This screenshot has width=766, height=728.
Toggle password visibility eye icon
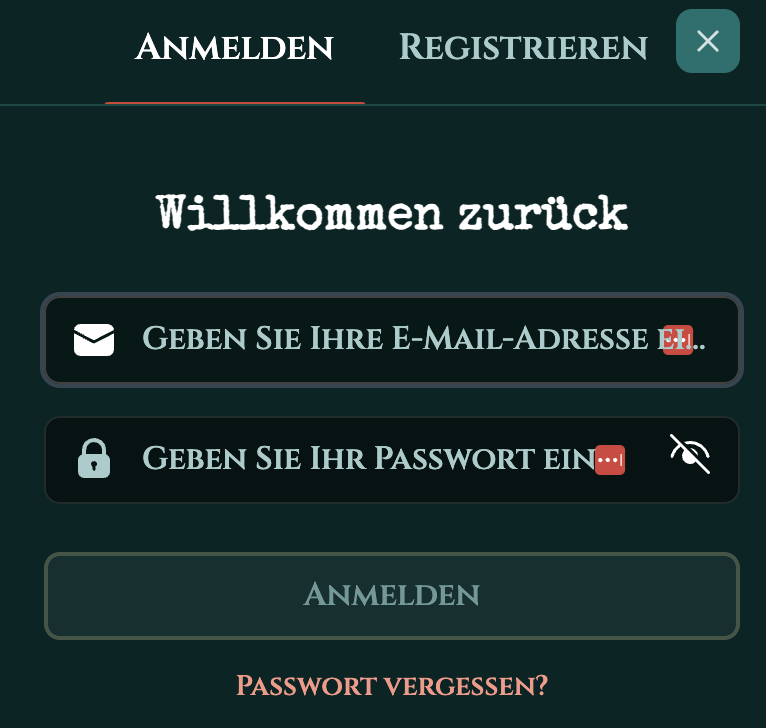coord(690,455)
